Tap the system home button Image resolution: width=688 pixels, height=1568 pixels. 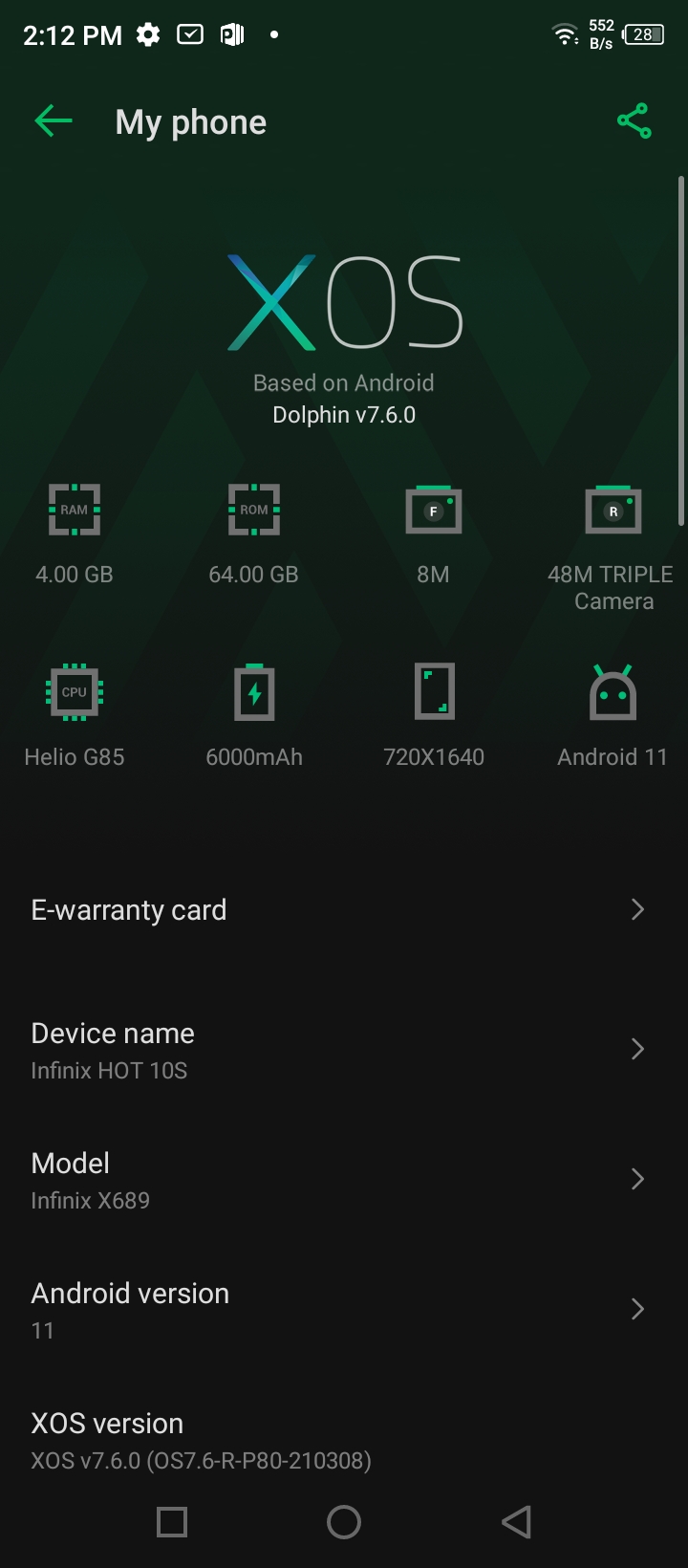click(344, 1522)
